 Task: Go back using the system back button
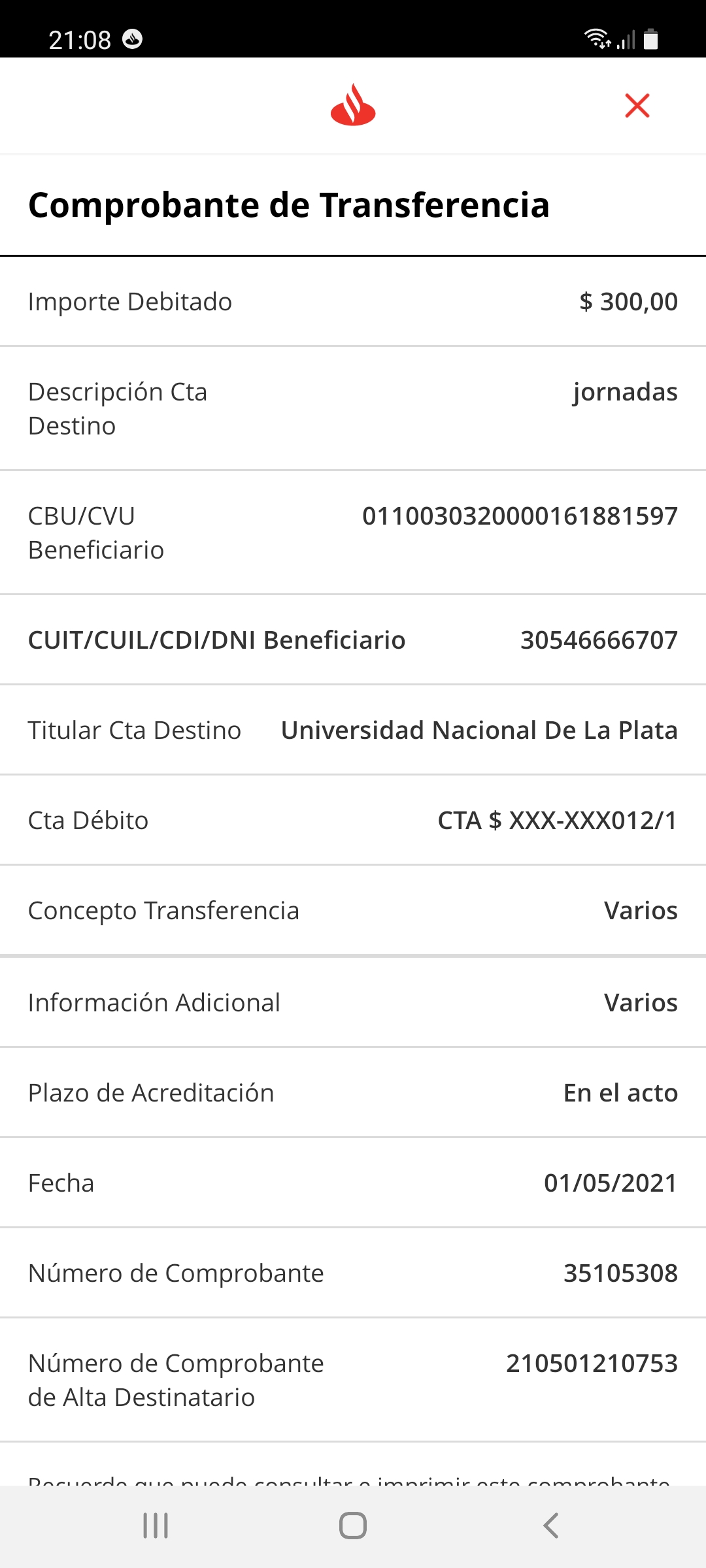pyautogui.click(x=551, y=1526)
